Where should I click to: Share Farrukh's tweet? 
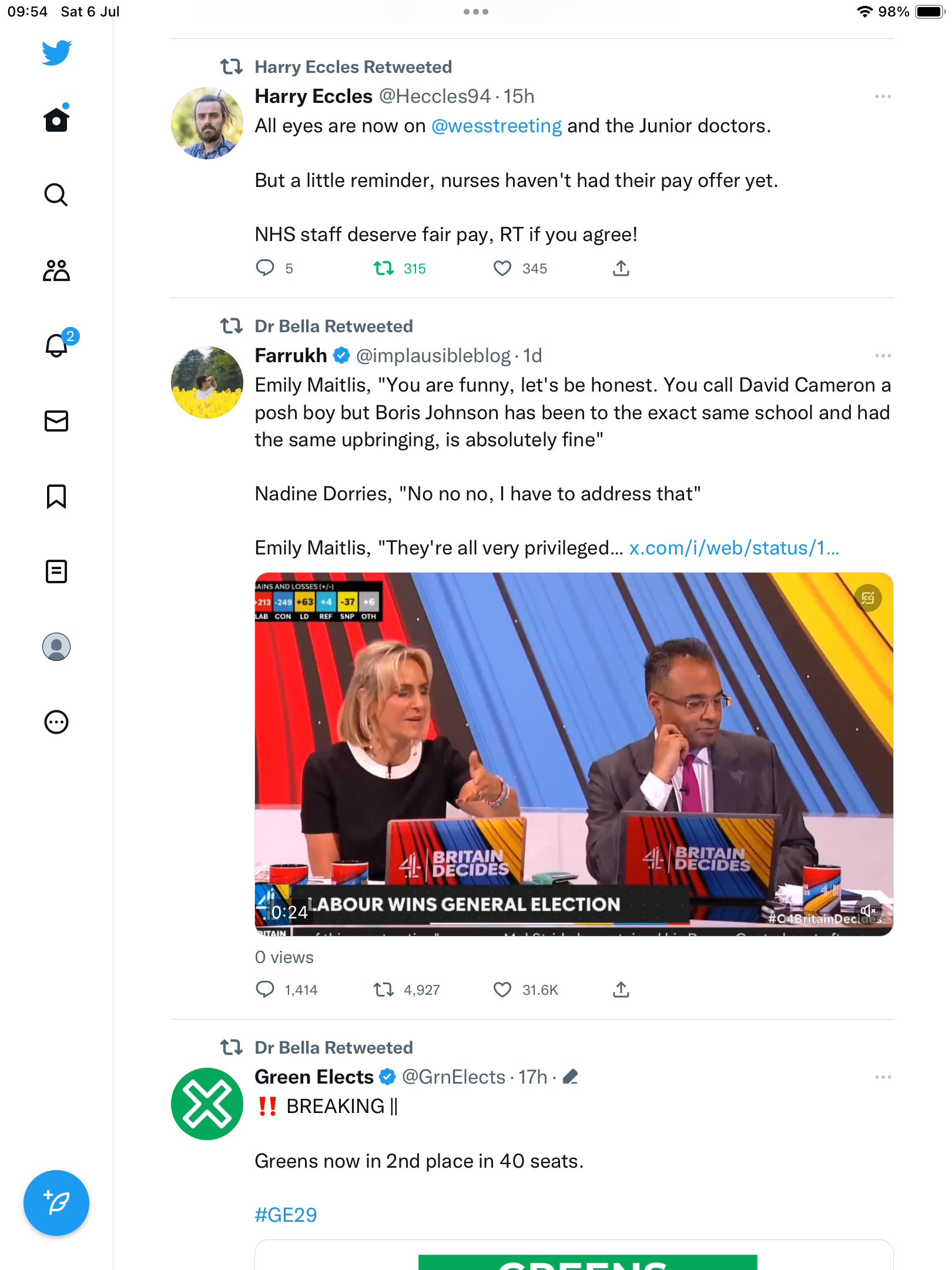tap(621, 990)
